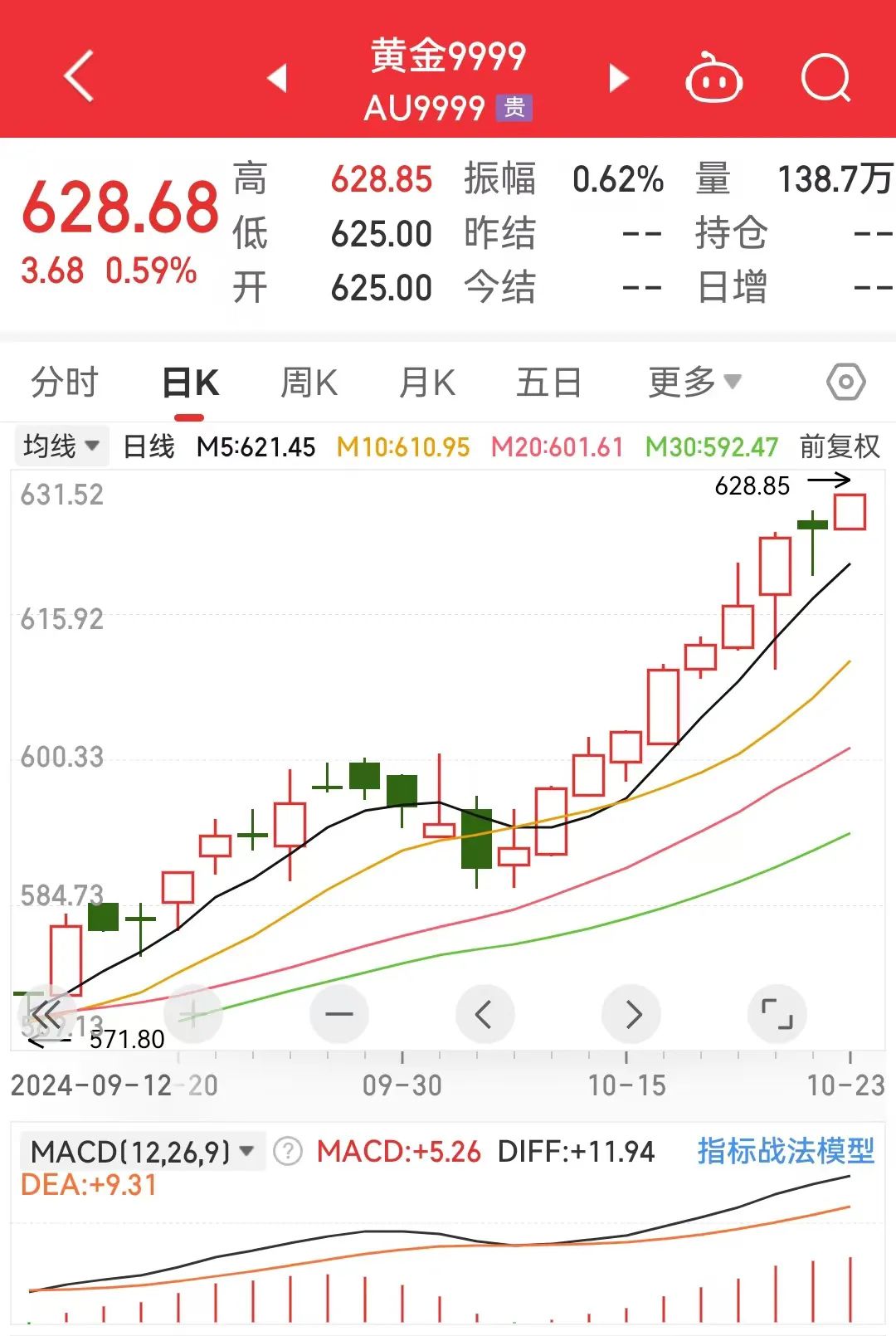Expand the 更多 chart period dropdown

pyautogui.click(x=694, y=383)
